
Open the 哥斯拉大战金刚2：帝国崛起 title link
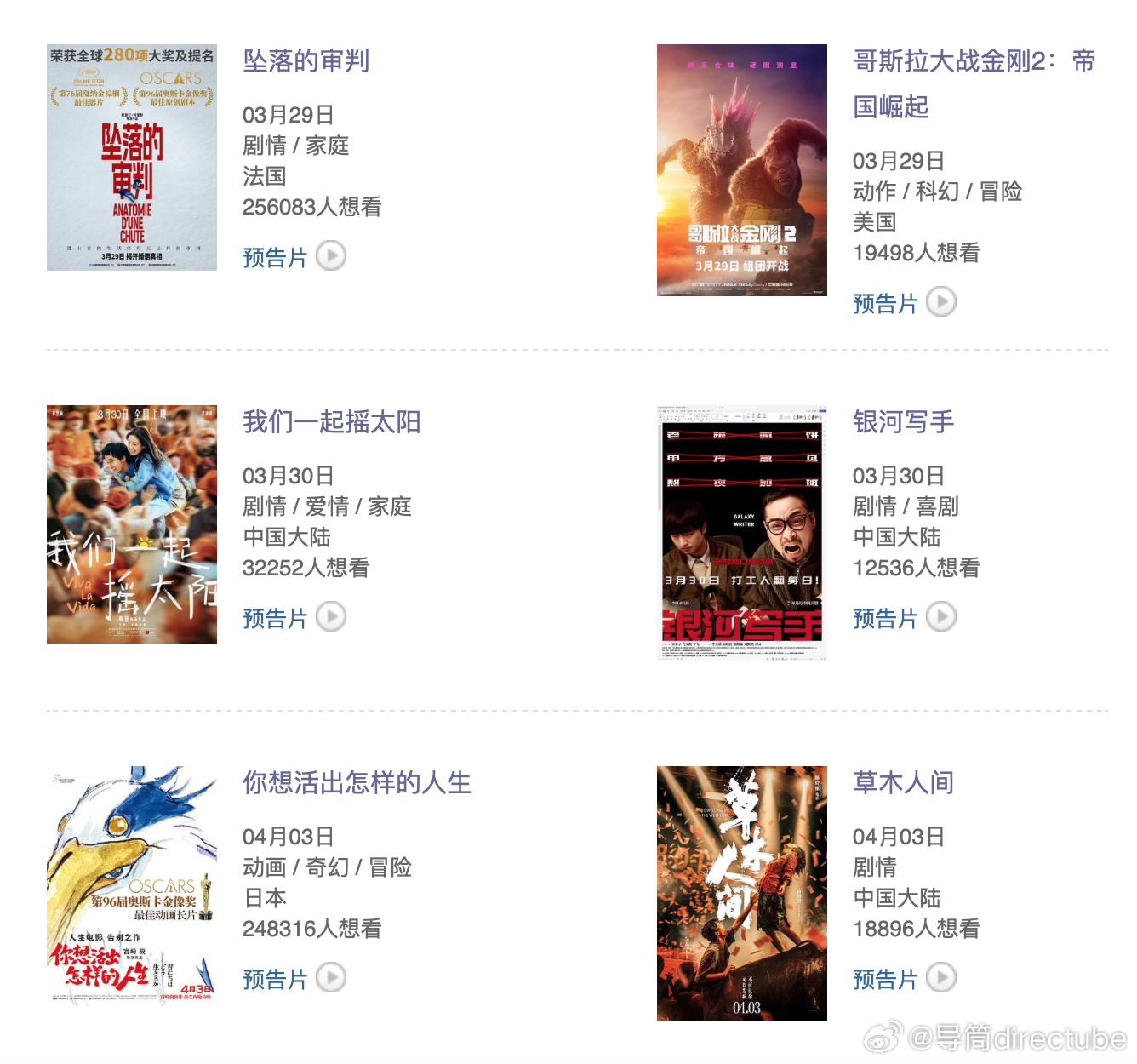(974, 83)
